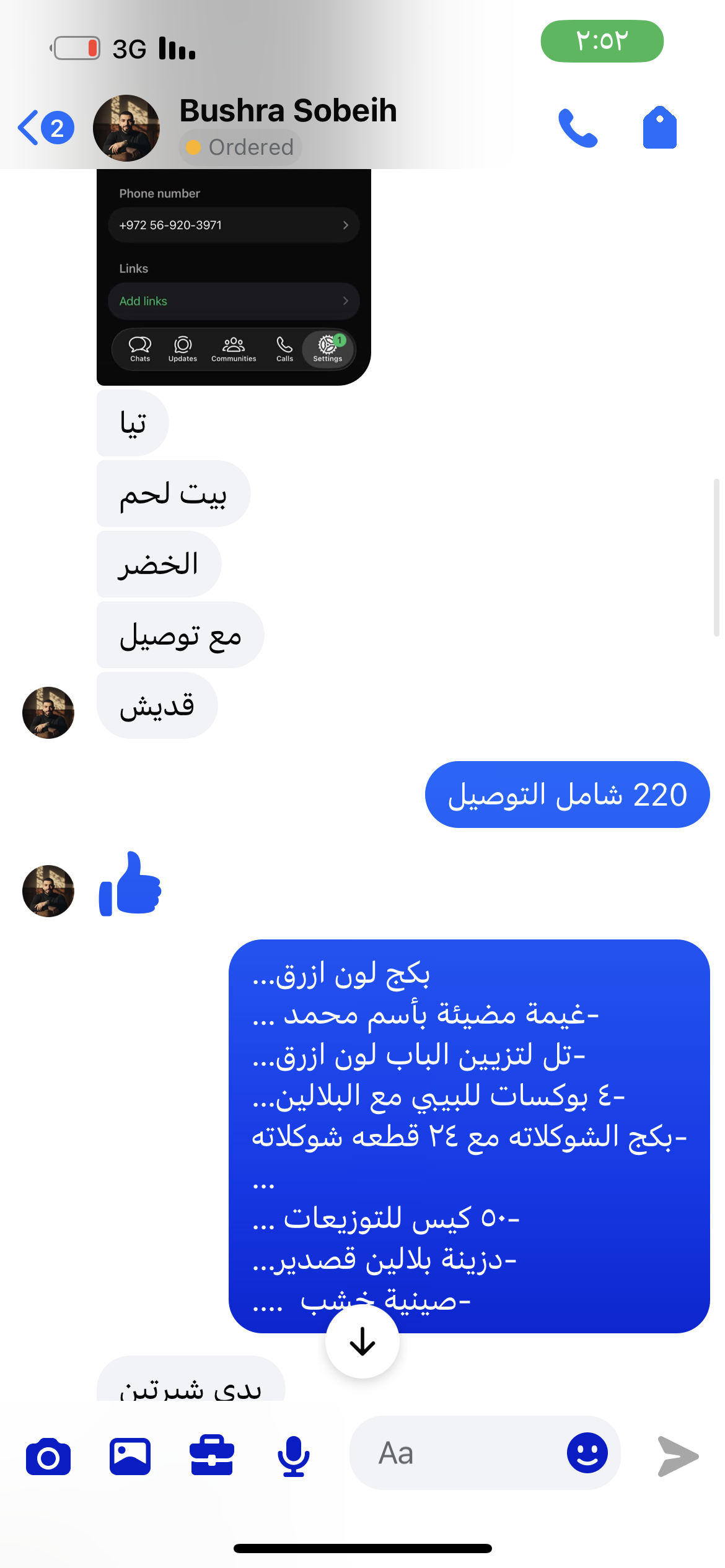Open the camera to take a photo
The height and width of the screenshot is (1568, 725).
48,1457
